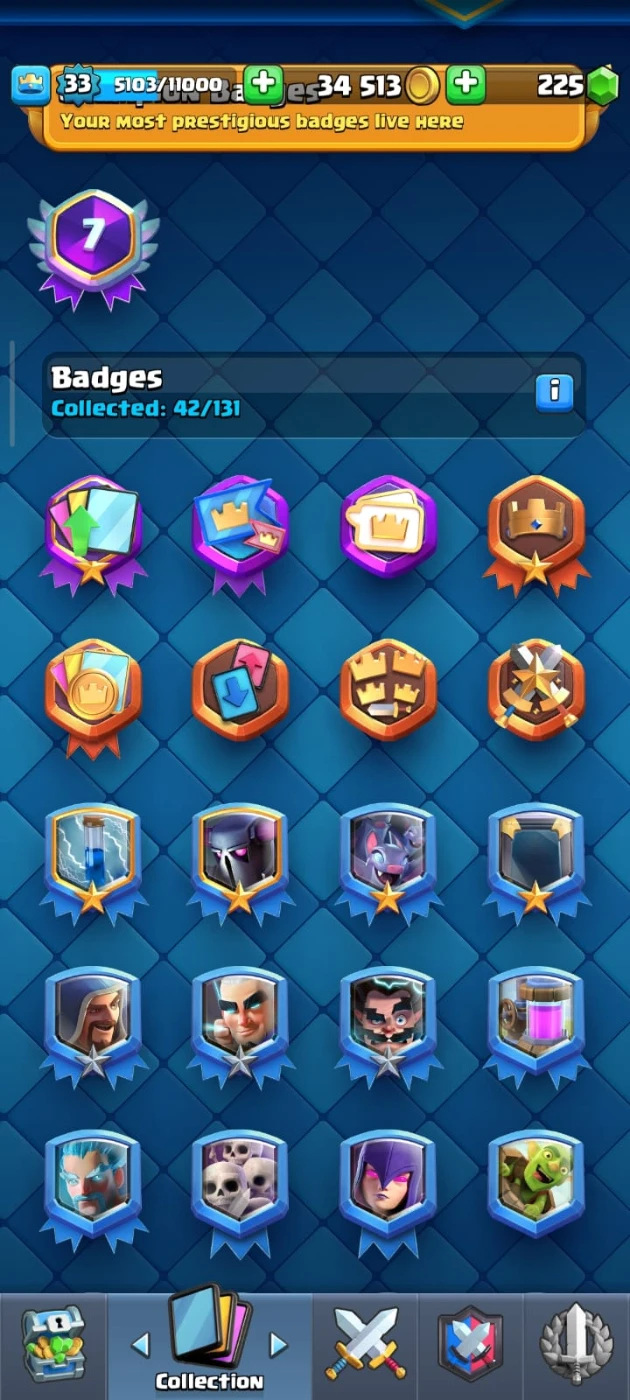View the three crowns orange badge
Image resolution: width=630 pixels, height=1400 pixels.
[388, 690]
